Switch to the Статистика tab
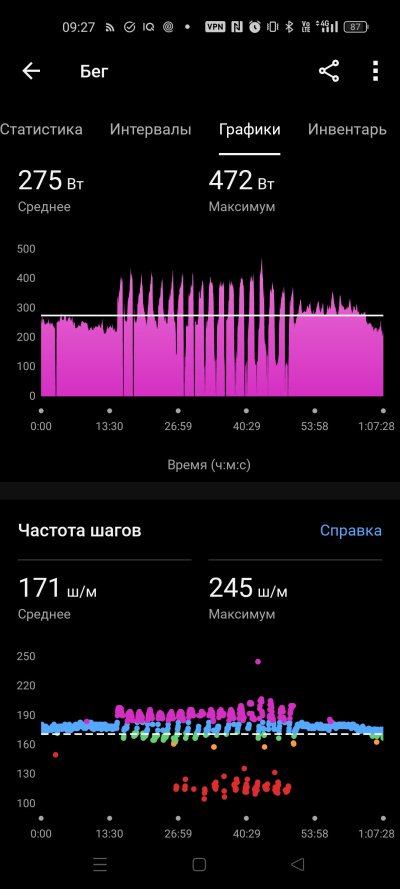The height and width of the screenshot is (889, 400). click(x=41, y=129)
